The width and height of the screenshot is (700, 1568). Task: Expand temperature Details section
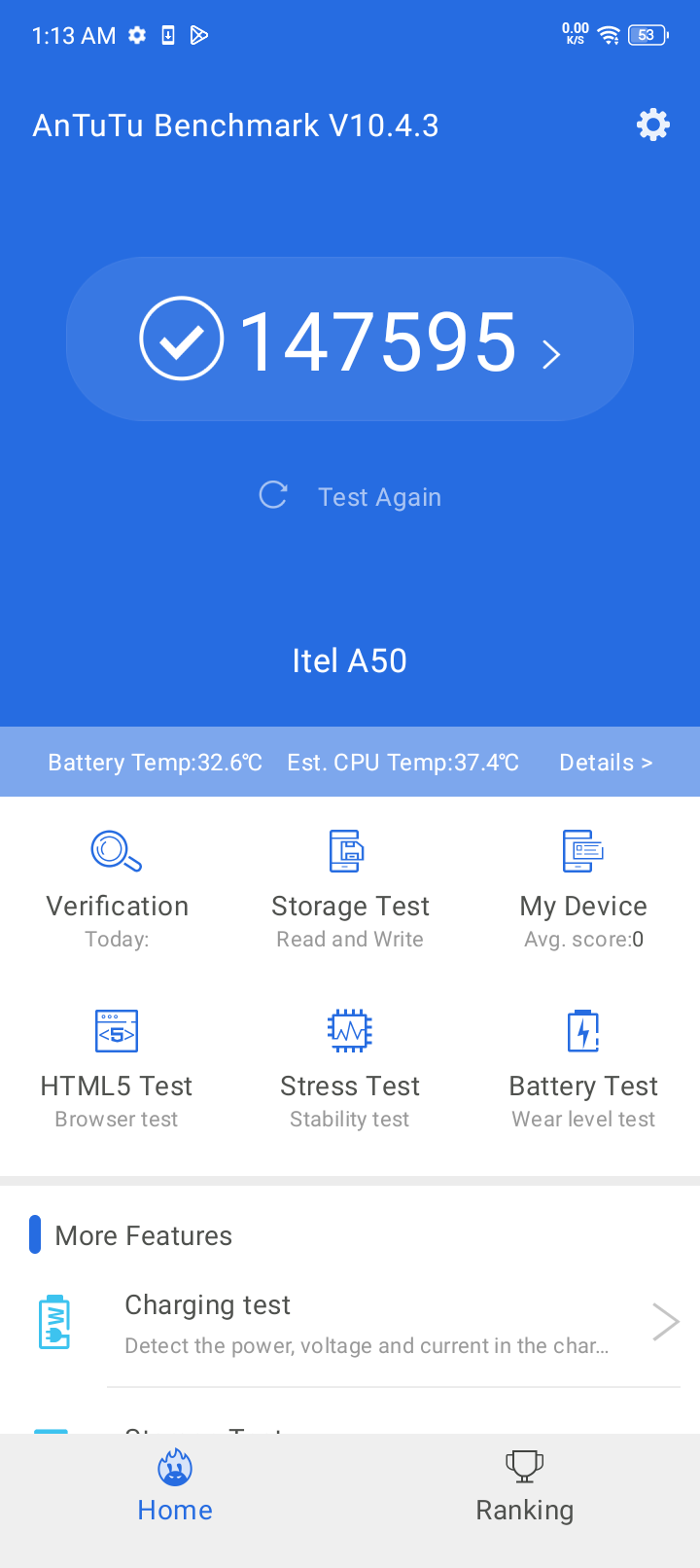pyautogui.click(x=606, y=762)
